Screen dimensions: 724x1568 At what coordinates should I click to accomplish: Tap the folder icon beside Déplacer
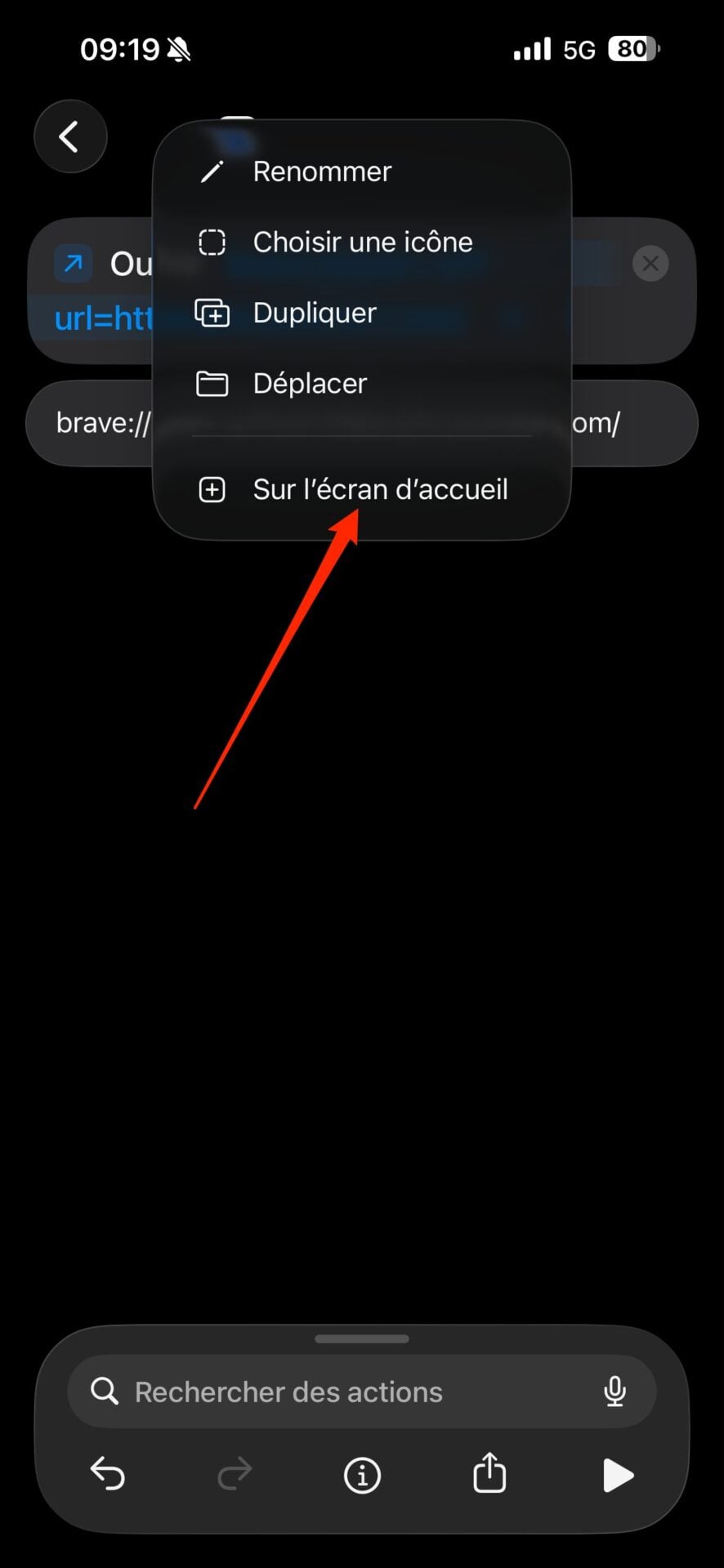(212, 383)
